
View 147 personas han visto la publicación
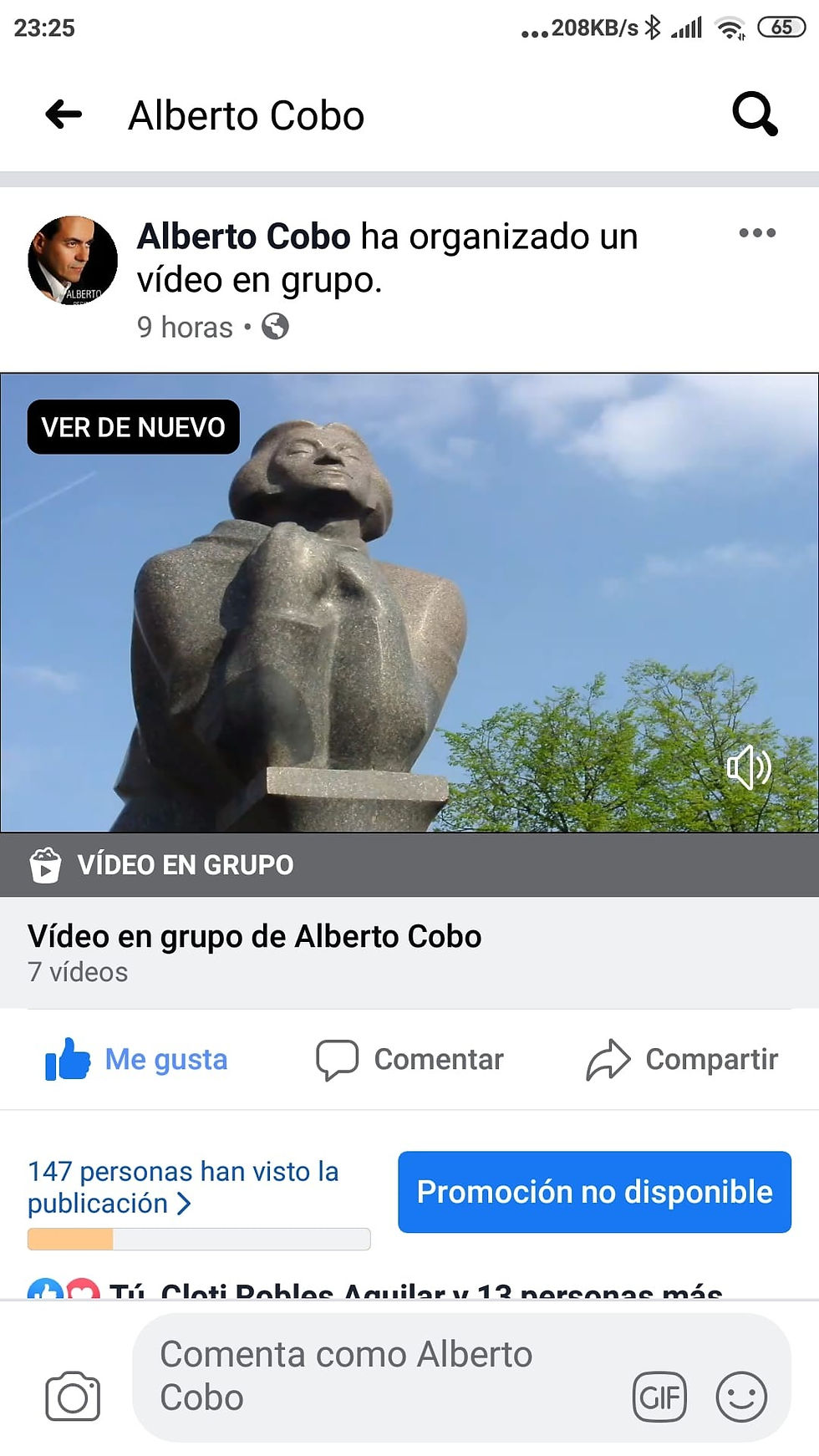(x=183, y=1187)
